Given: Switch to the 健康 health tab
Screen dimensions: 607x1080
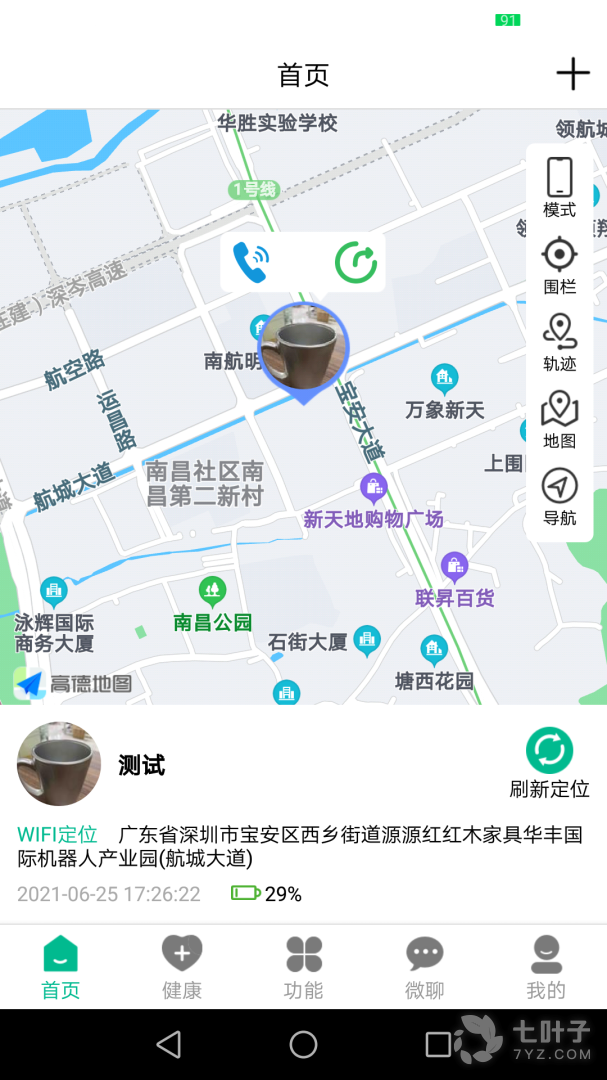Looking at the screenshot, I should [182, 968].
